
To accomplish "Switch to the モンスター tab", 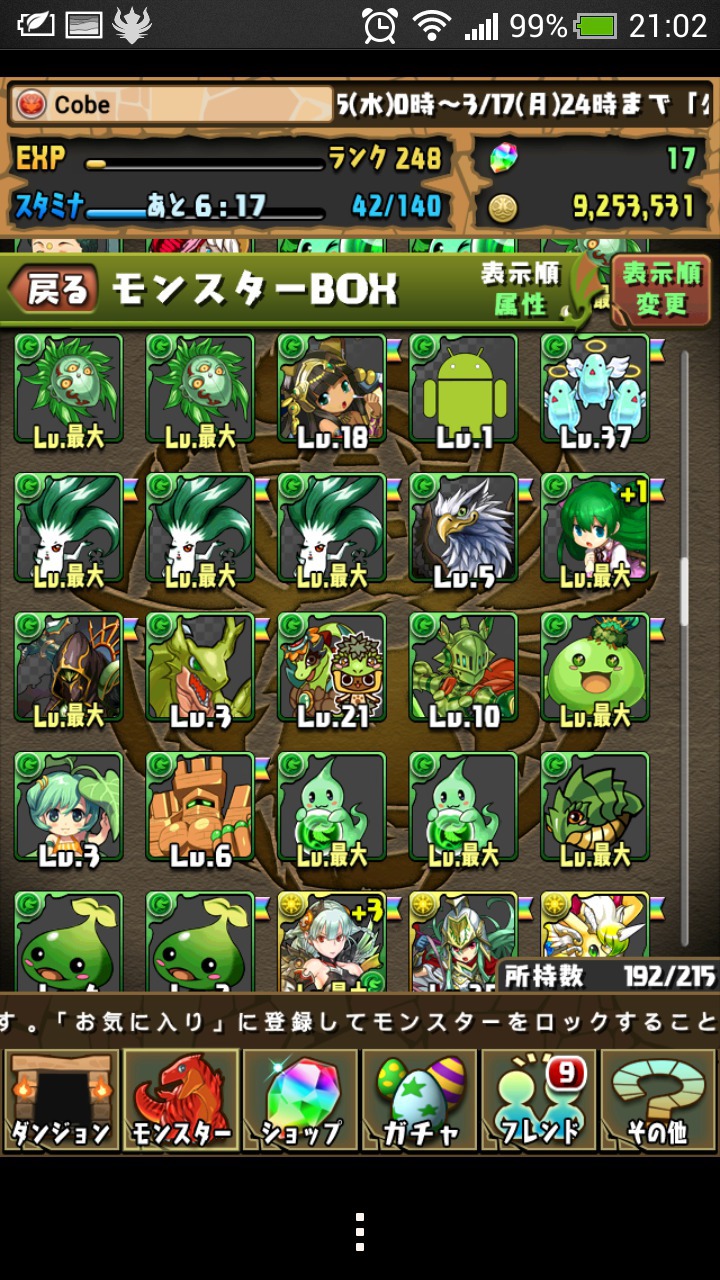I will 181,1100.
